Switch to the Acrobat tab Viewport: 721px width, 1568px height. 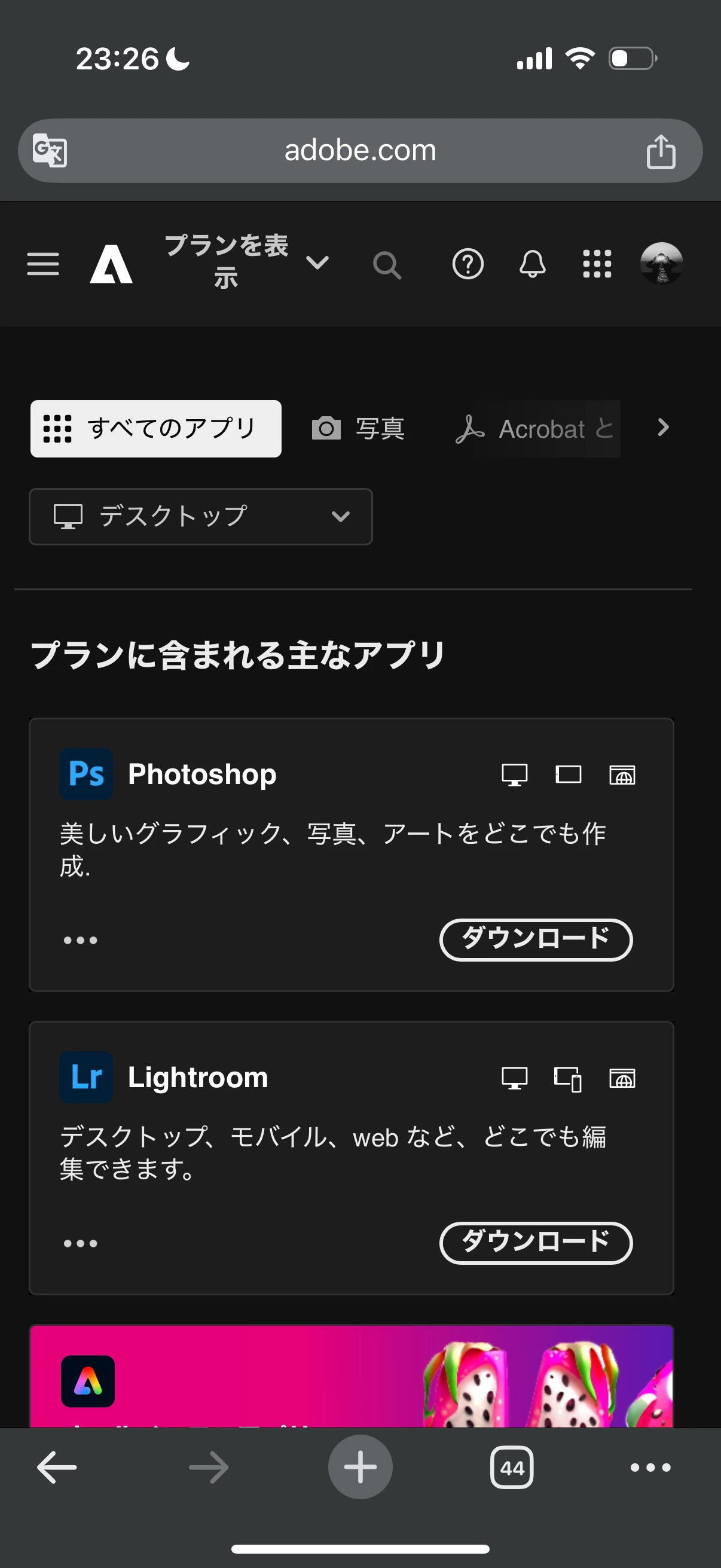(x=536, y=429)
